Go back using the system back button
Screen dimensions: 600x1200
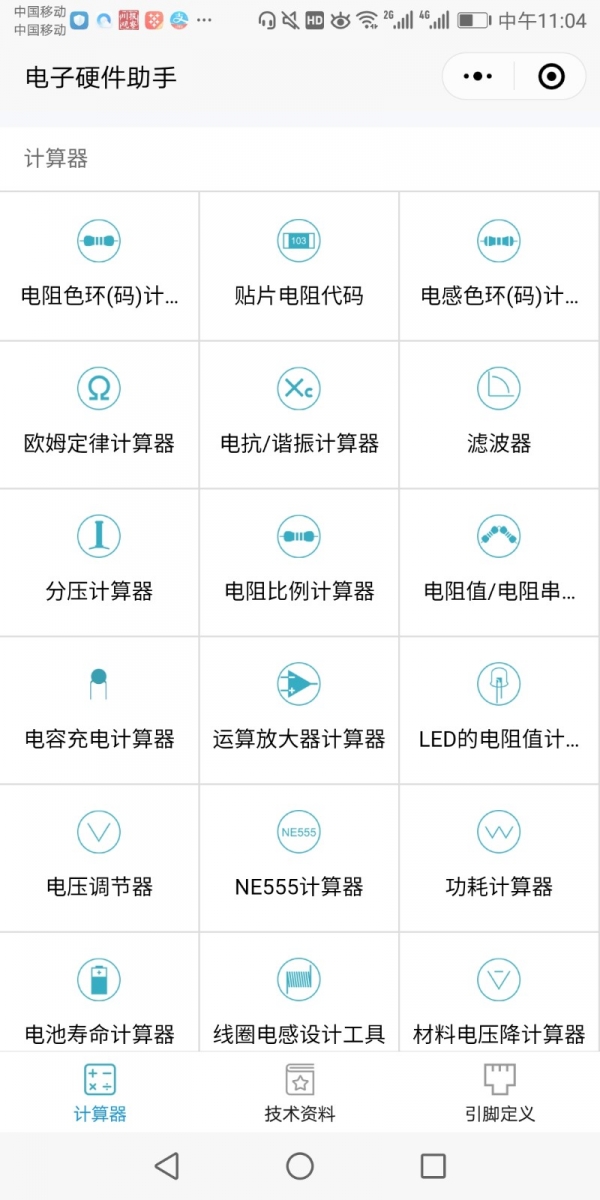(167, 1165)
